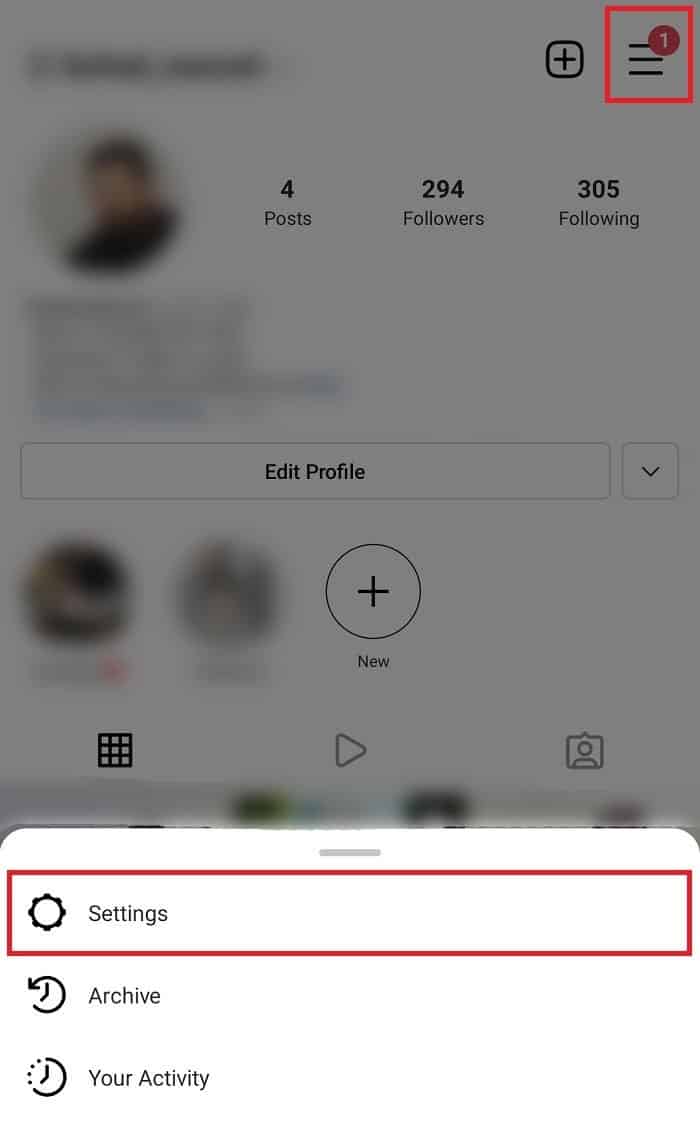Image resolution: width=700 pixels, height=1122 pixels.
Task: View the 305 Following list
Action: pyautogui.click(x=599, y=202)
